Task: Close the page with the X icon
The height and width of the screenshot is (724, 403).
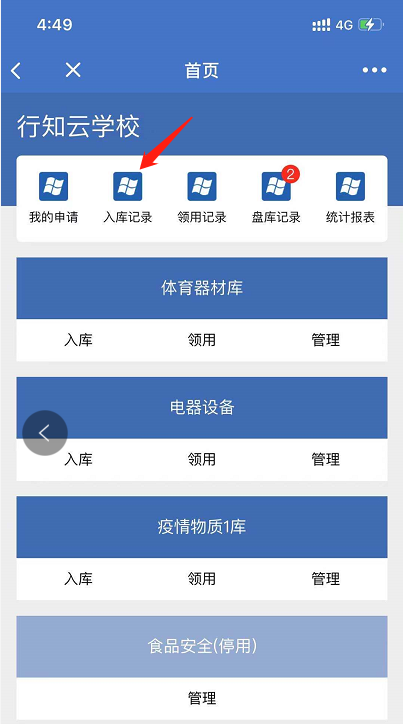Action: click(x=73, y=70)
